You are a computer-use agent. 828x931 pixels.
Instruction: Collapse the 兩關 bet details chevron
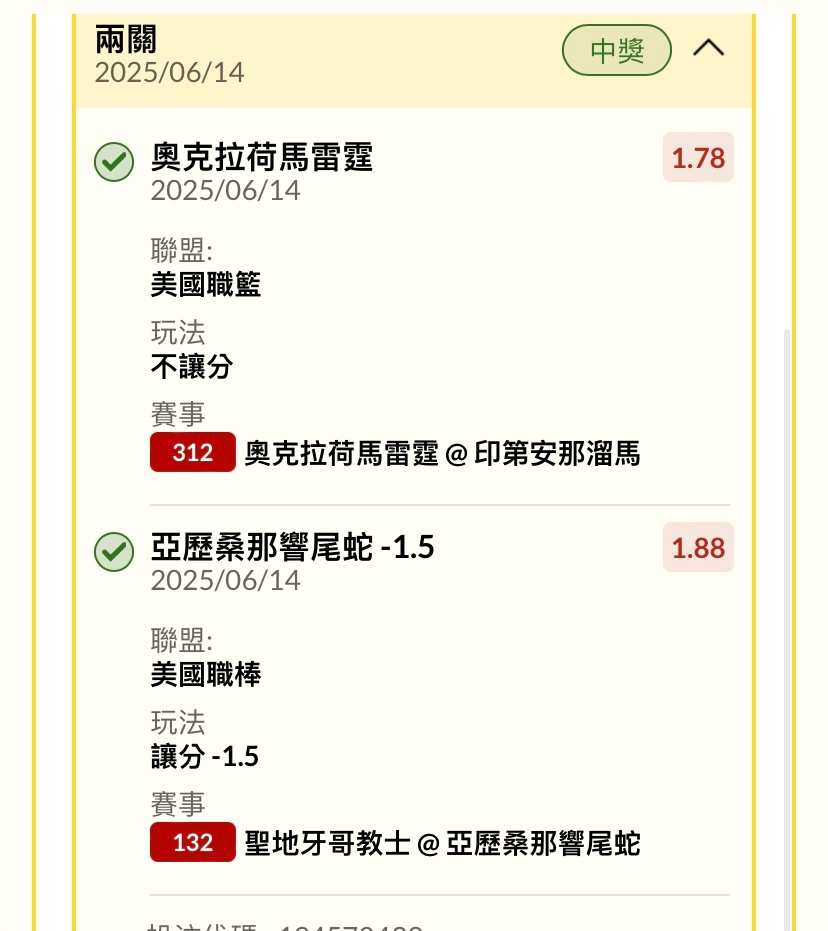pos(708,48)
